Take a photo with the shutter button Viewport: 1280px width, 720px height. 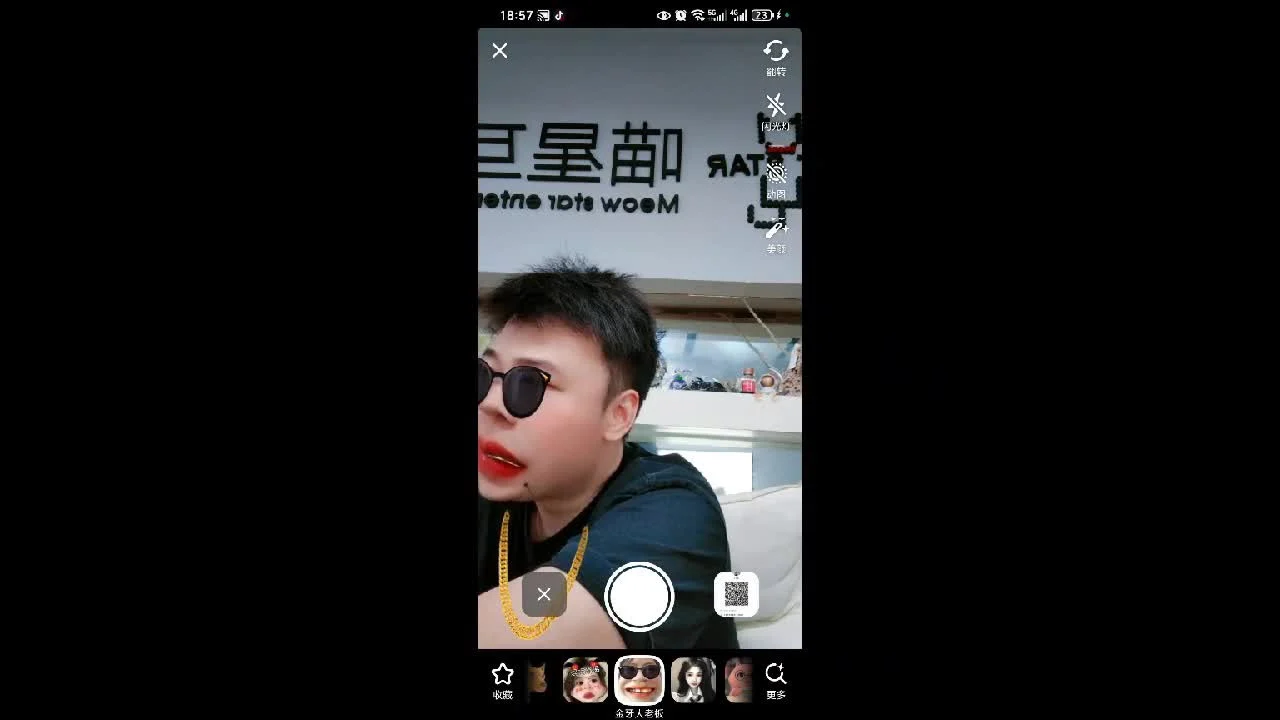coord(639,596)
